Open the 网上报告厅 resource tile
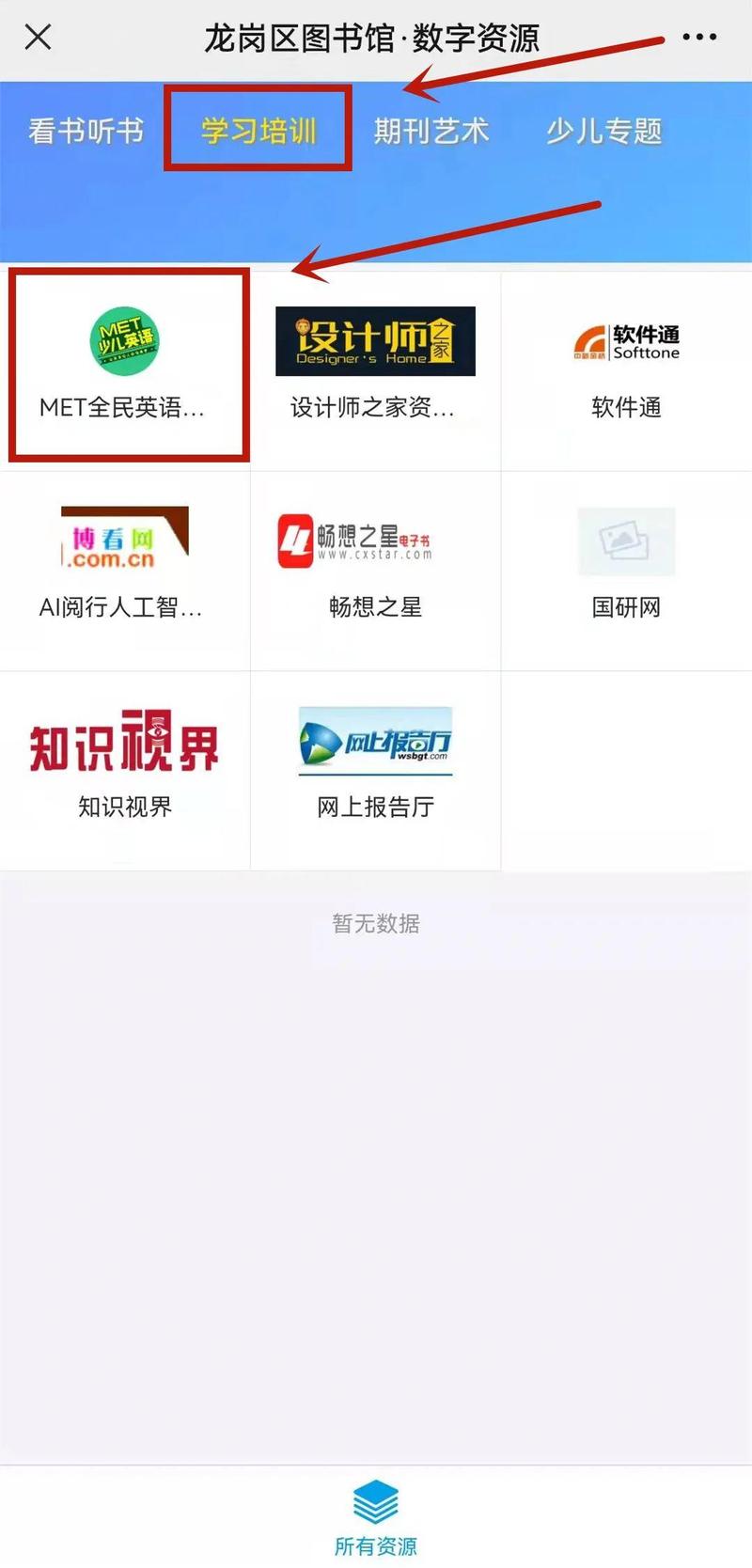752x1568 pixels. point(375,766)
